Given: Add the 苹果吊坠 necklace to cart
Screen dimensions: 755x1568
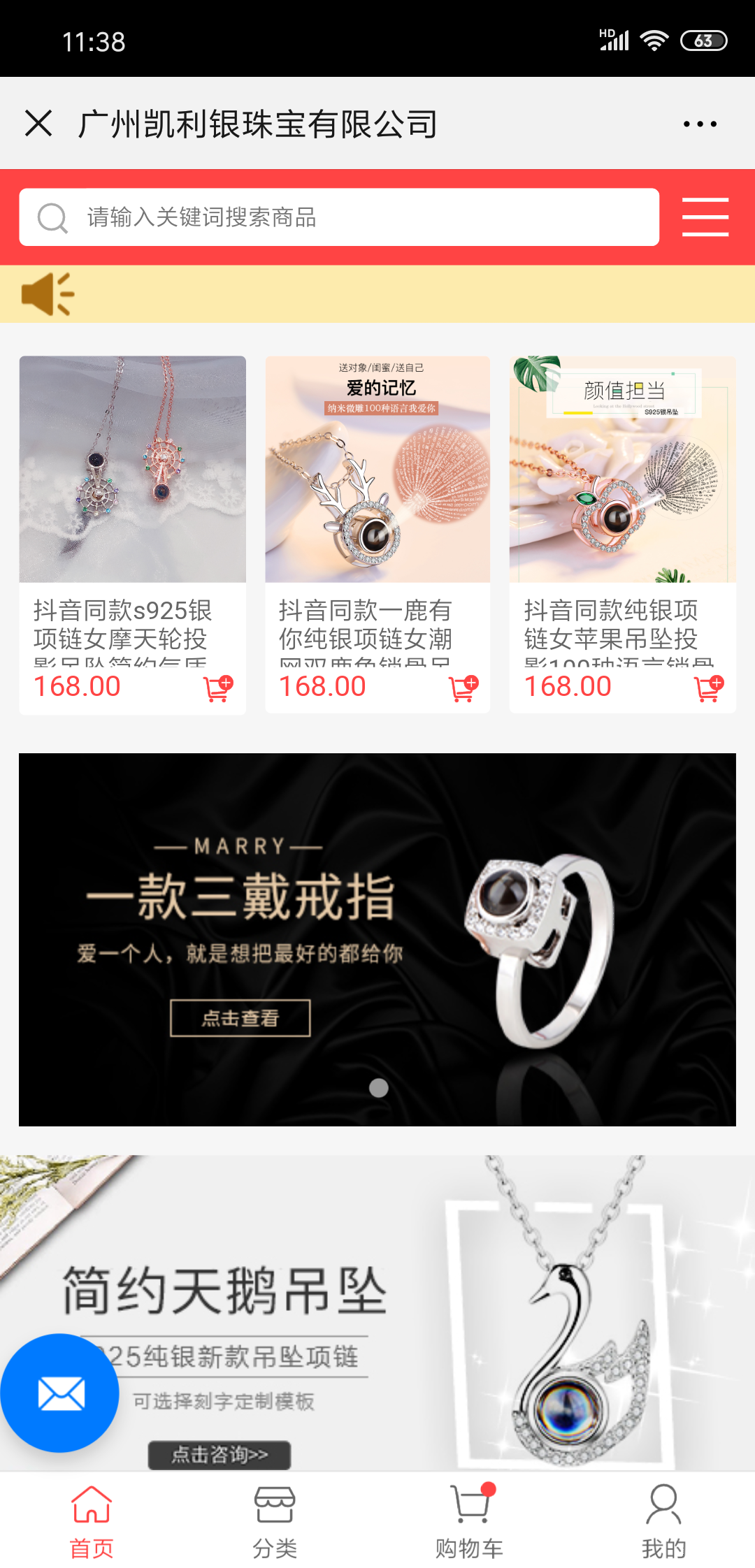Looking at the screenshot, I should click(x=709, y=689).
